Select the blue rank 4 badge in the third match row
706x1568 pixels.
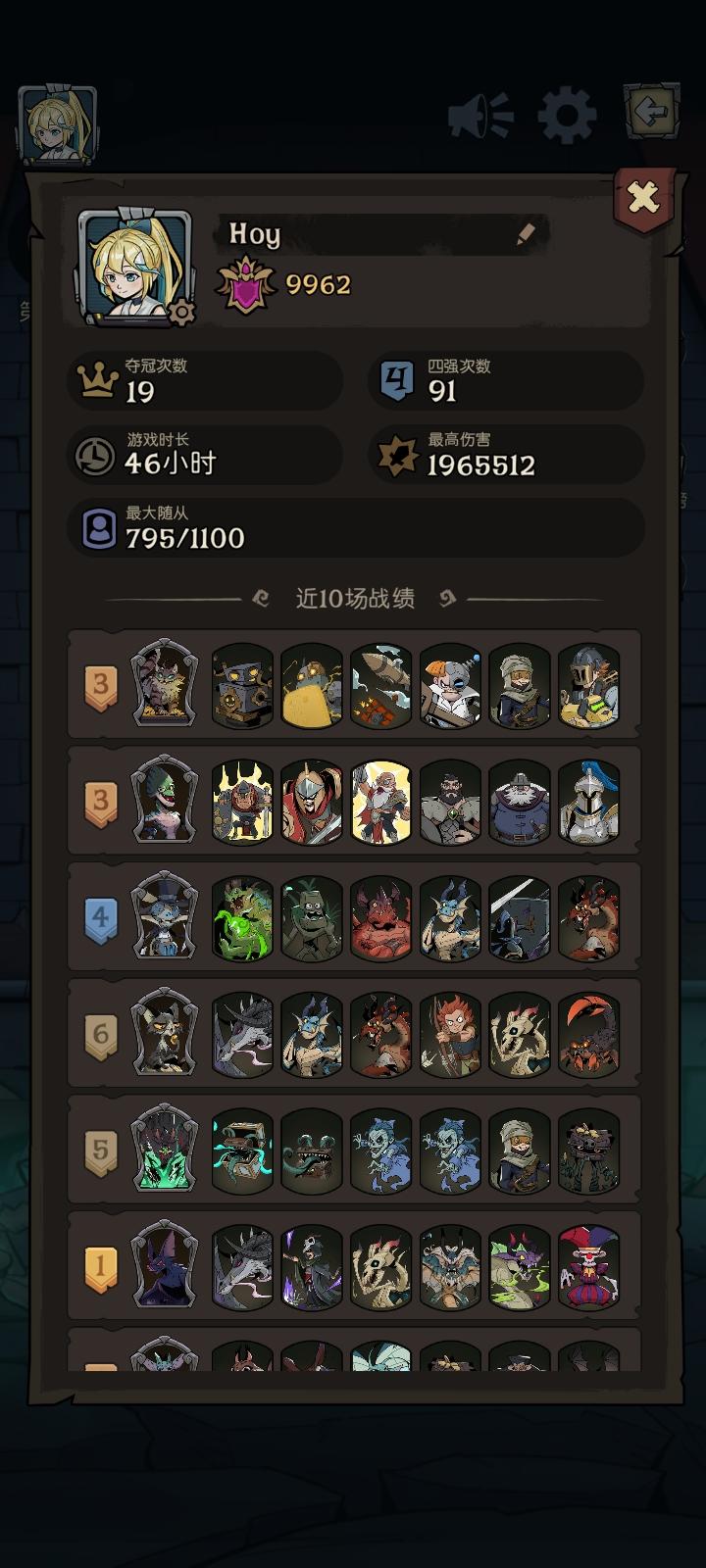tap(99, 919)
